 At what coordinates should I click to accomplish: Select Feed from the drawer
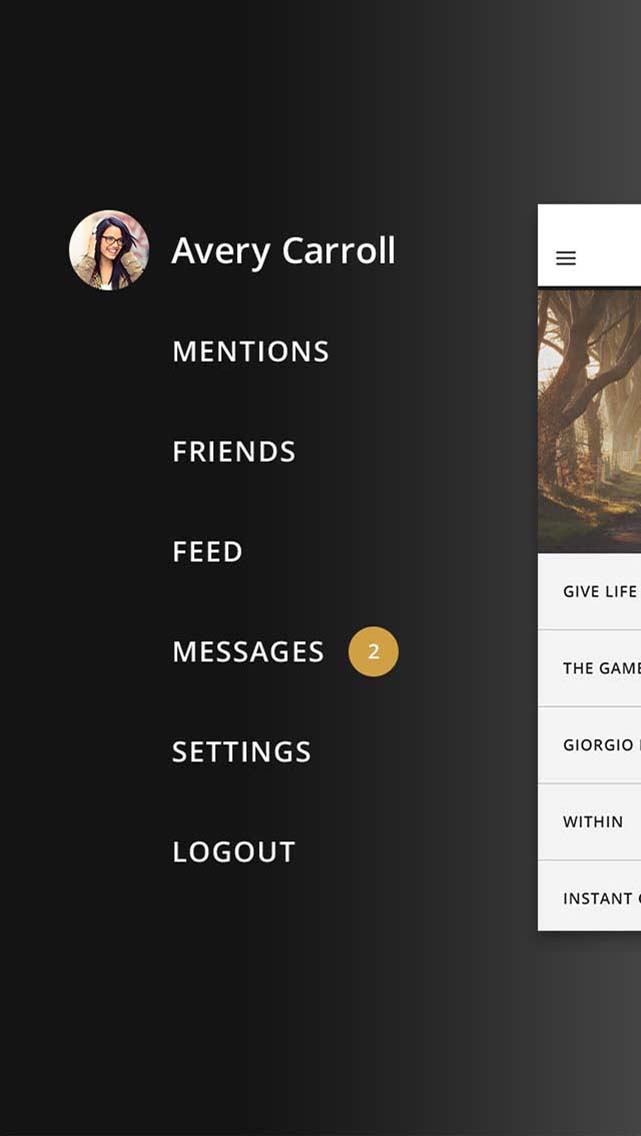click(207, 552)
